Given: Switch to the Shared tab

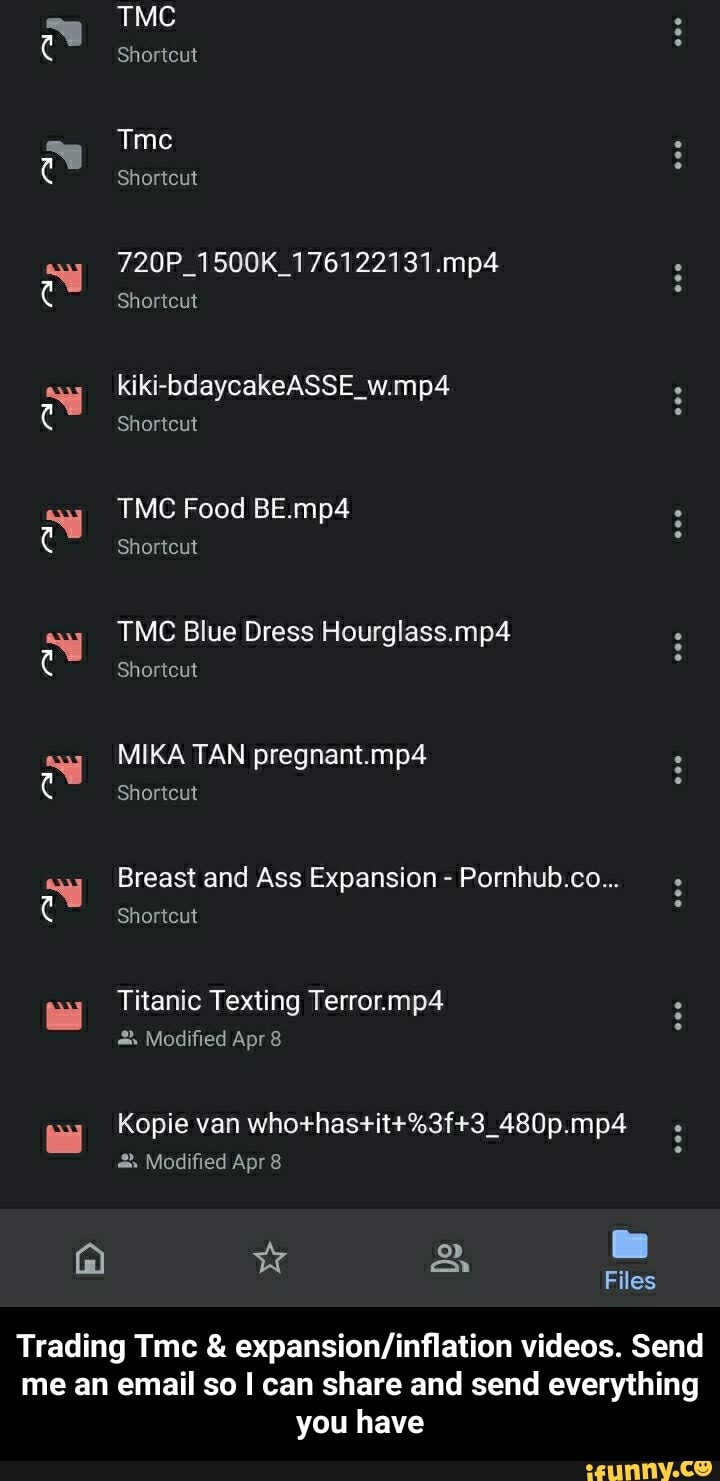Looking at the screenshot, I should click(x=449, y=1258).
